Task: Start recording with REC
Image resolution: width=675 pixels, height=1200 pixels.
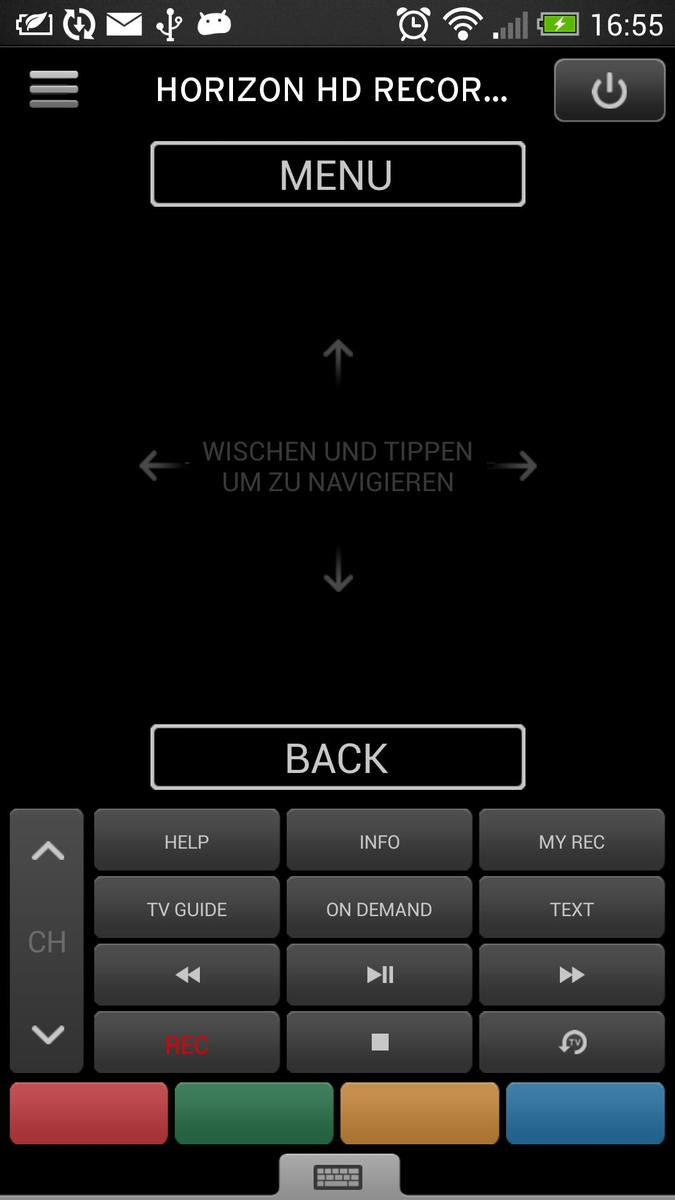Action: pyautogui.click(x=187, y=1042)
